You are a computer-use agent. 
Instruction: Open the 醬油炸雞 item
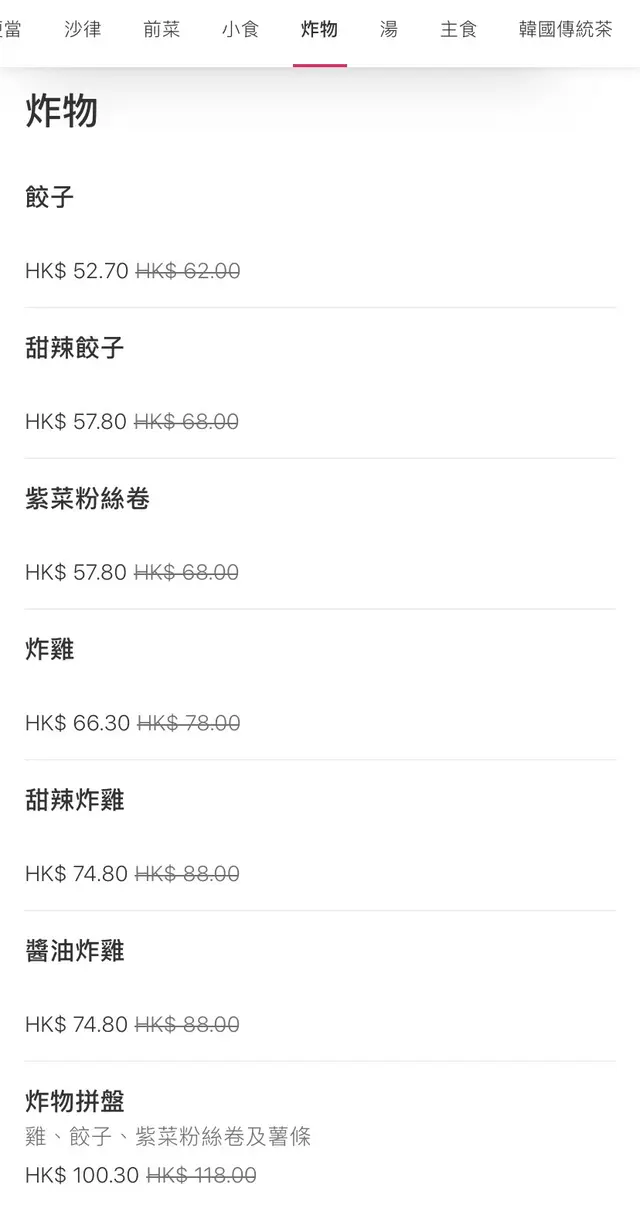click(x=75, y=951)
